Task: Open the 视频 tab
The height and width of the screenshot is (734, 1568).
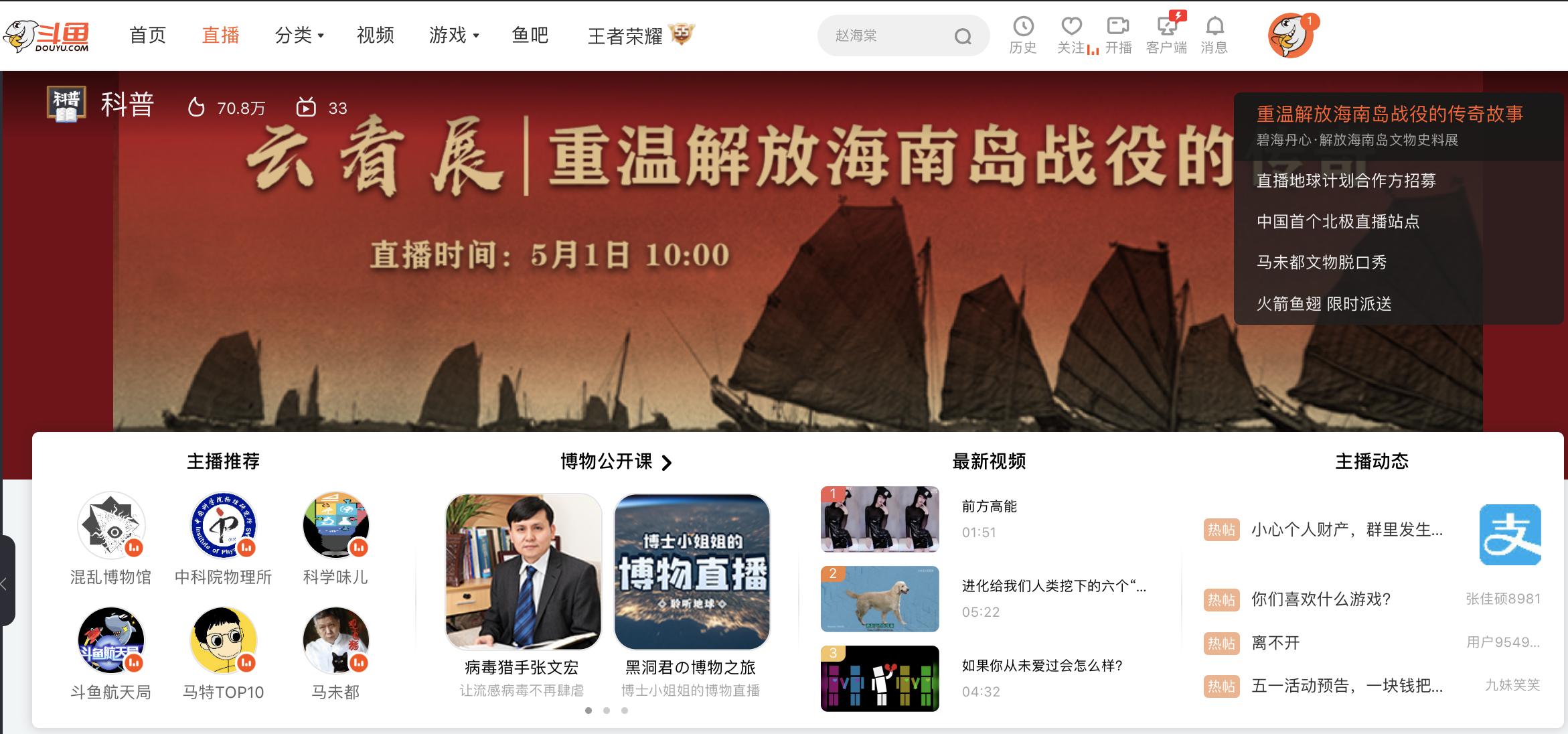Action: pyautogui.click(x=375, y=35)
